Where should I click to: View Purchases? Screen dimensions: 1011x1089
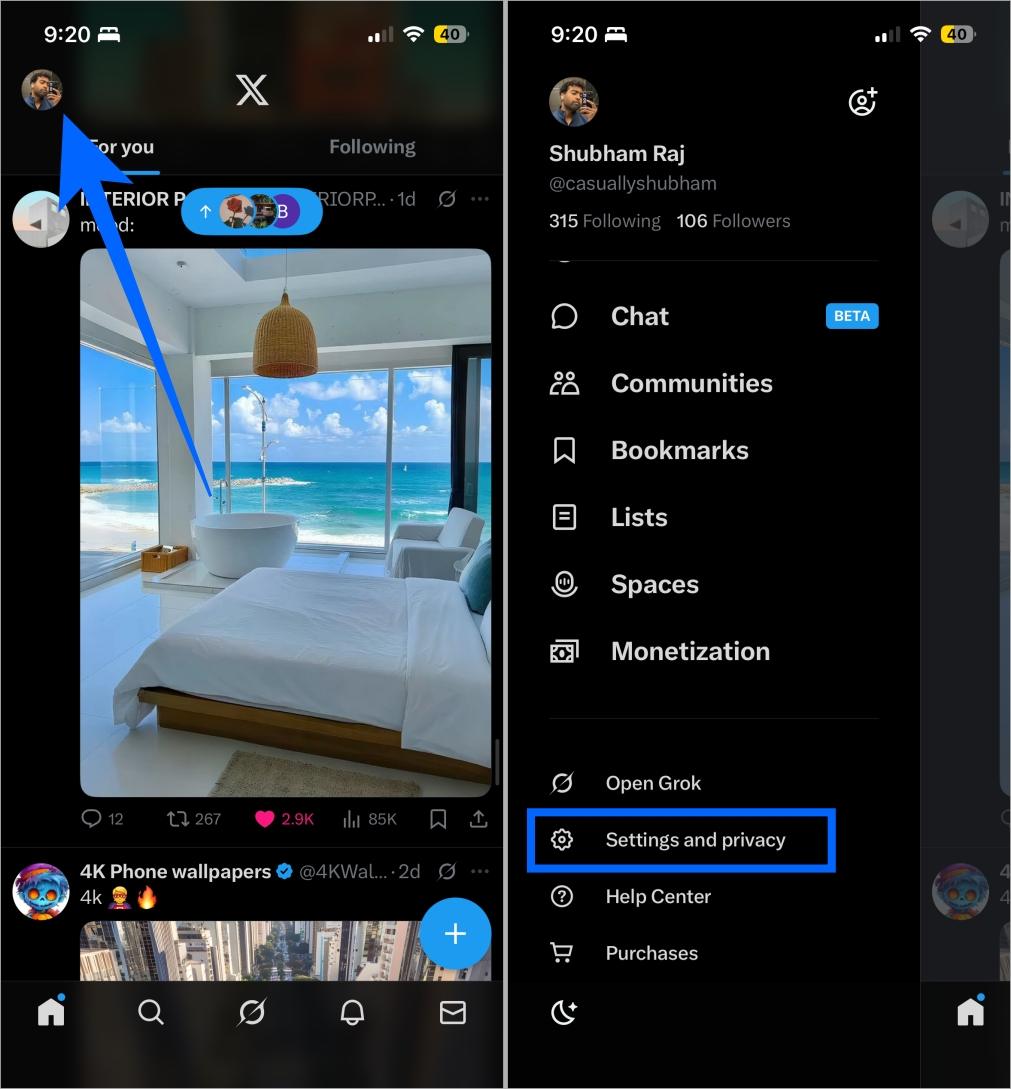(x=651, y=953)
